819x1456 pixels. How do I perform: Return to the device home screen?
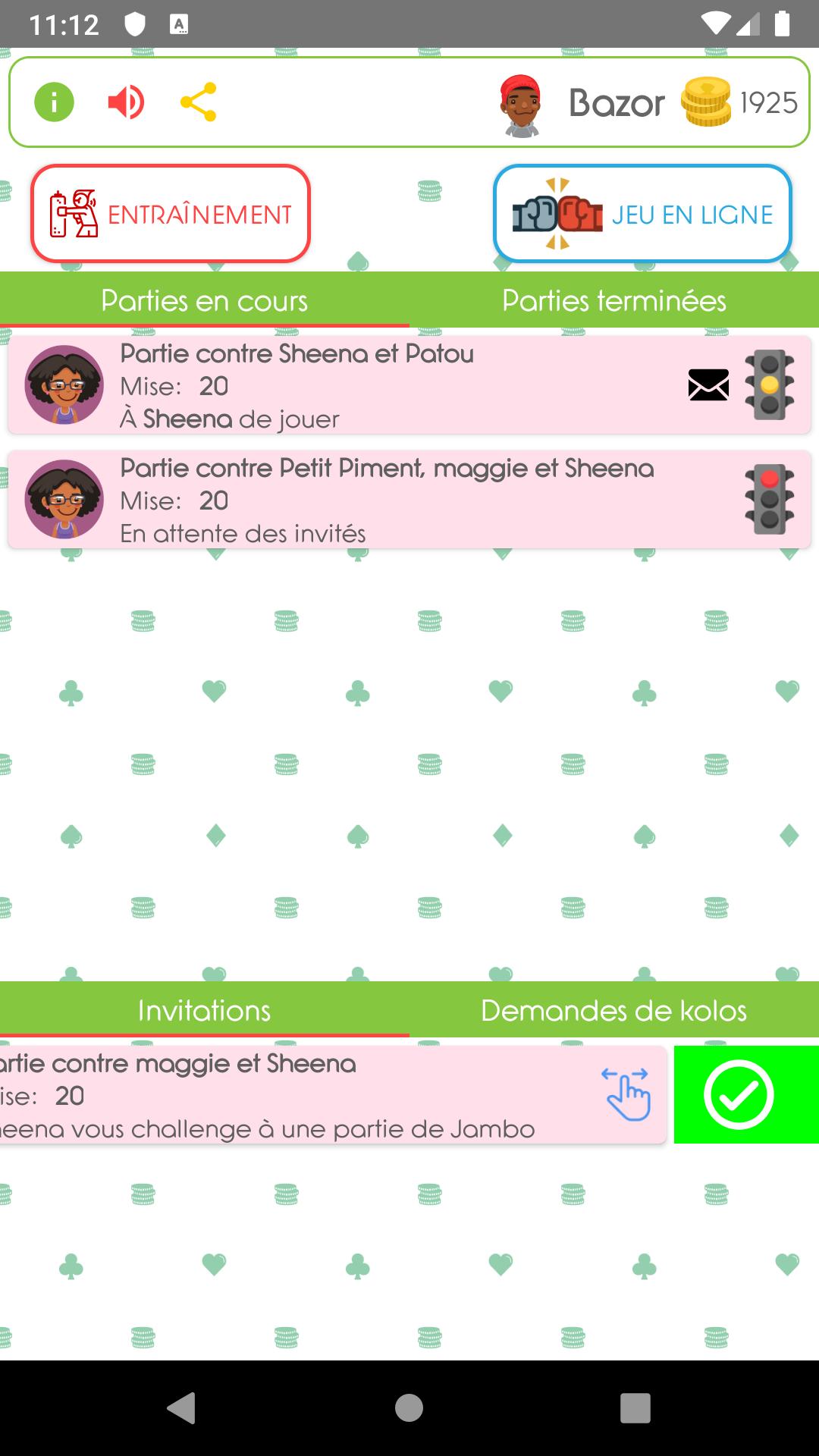pyautogui.click(x=409, y=1408)
